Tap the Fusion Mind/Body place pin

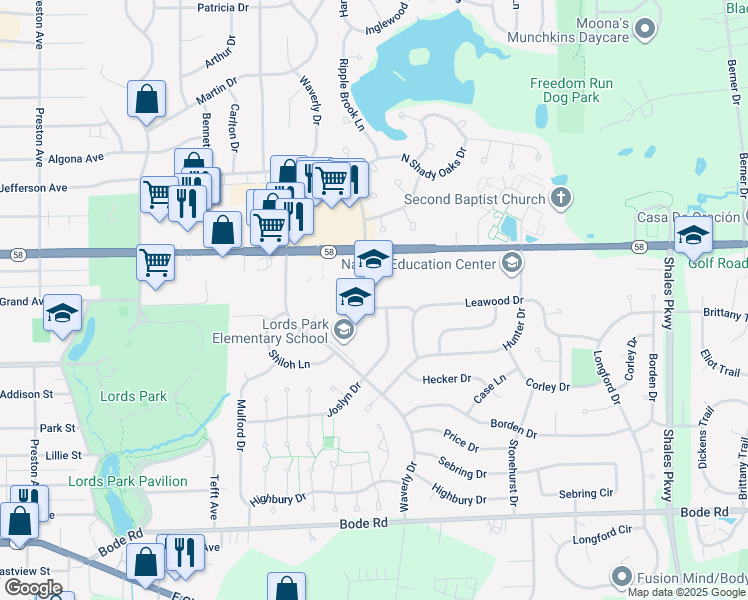point(622,577)
